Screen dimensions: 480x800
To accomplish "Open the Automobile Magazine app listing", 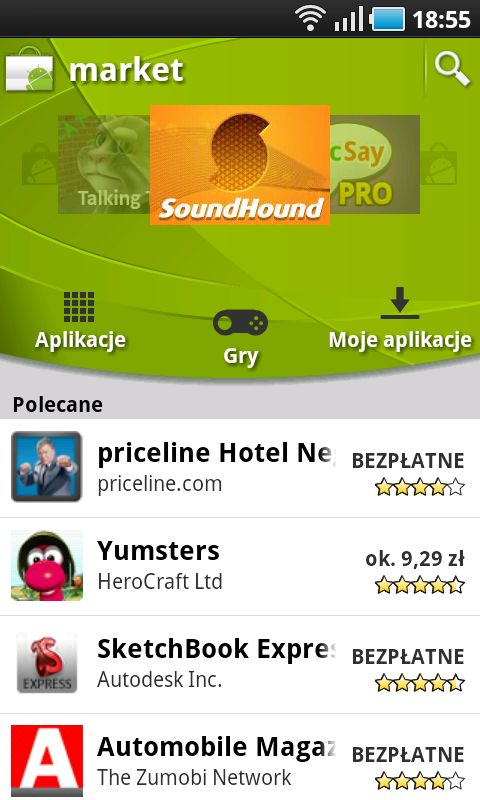I will coord(240,757).
